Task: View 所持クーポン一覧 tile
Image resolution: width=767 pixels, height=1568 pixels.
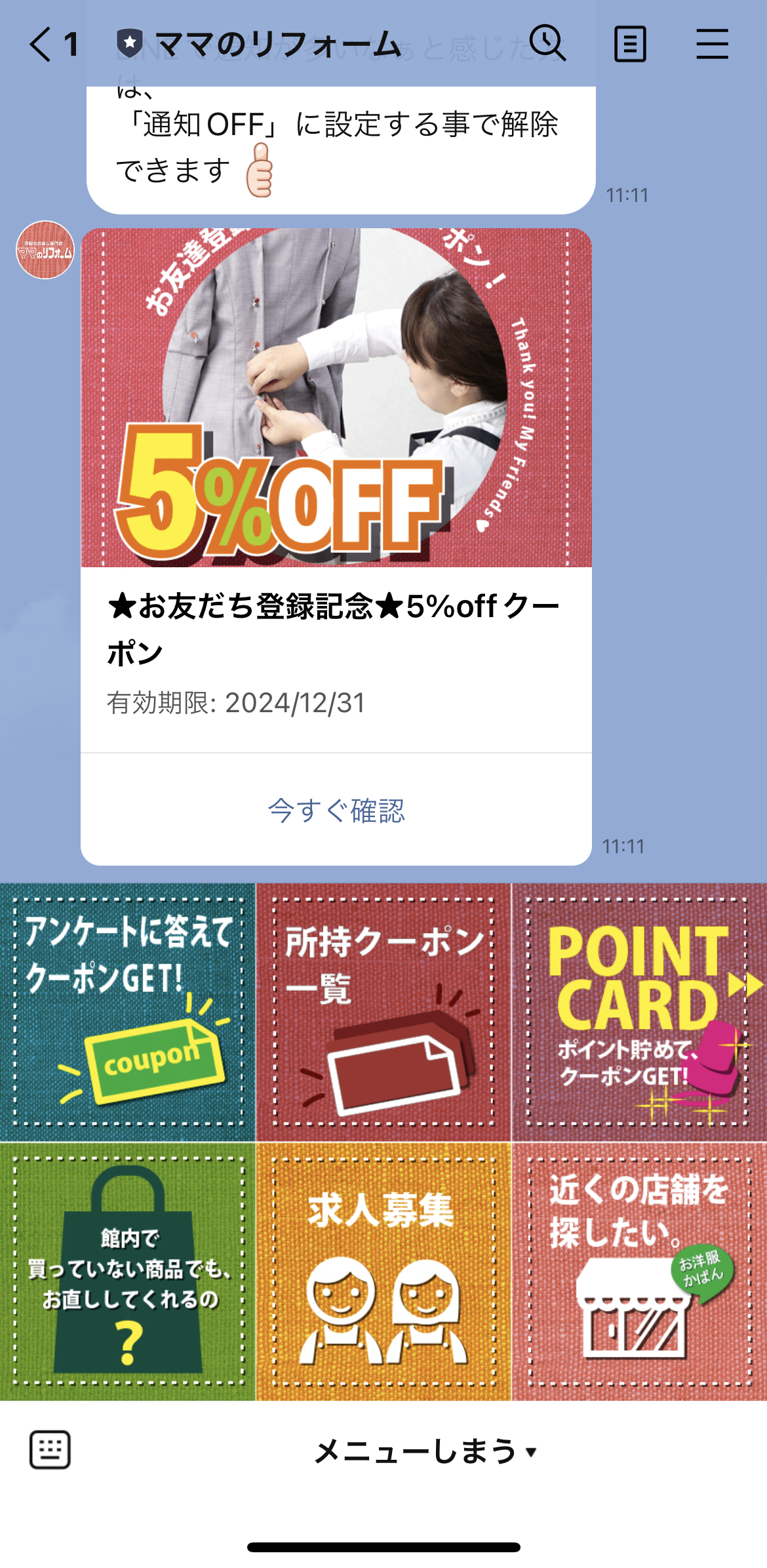Action: [x=383, y=1012]
